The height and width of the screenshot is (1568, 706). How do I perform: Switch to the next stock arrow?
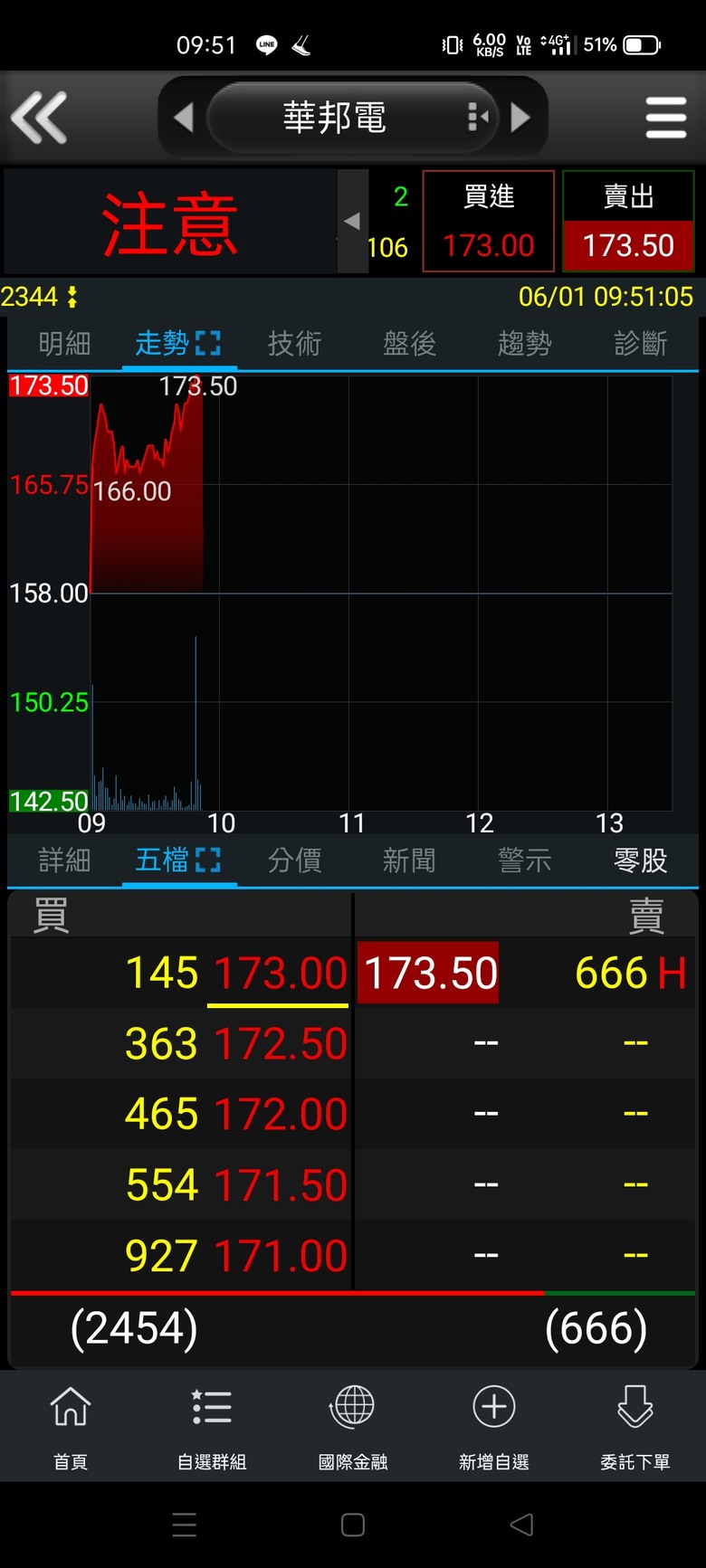coord(520,118)
